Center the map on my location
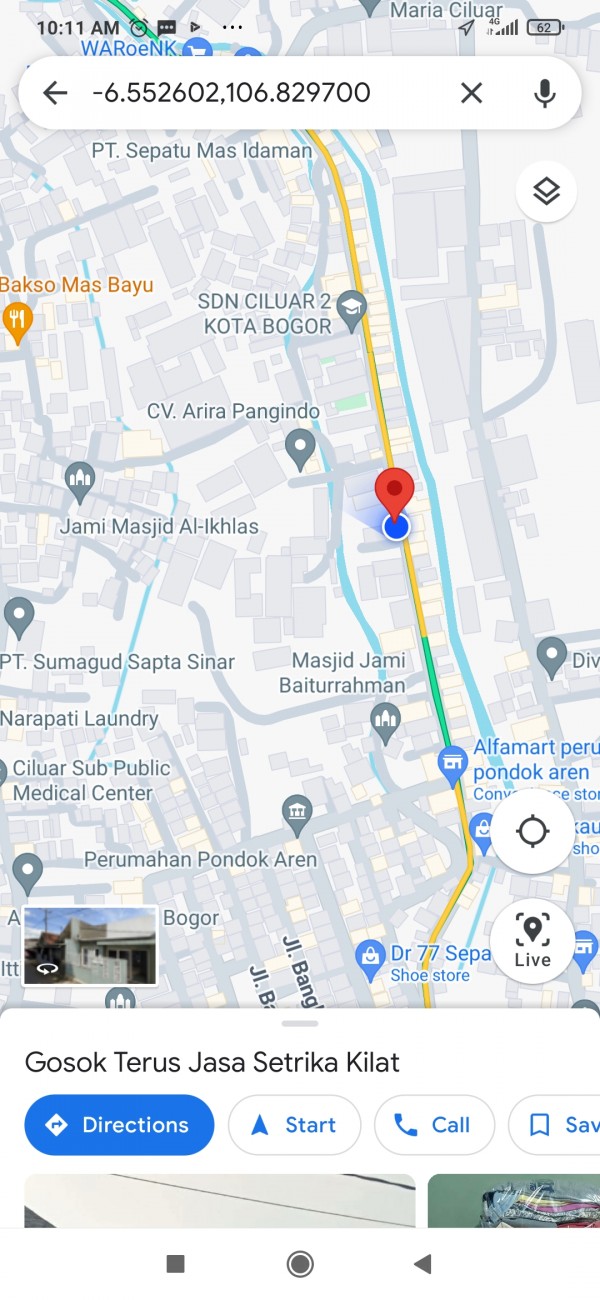Viewport: 600px width, 1300px height. pyautogui.click(x=533, y=831)
